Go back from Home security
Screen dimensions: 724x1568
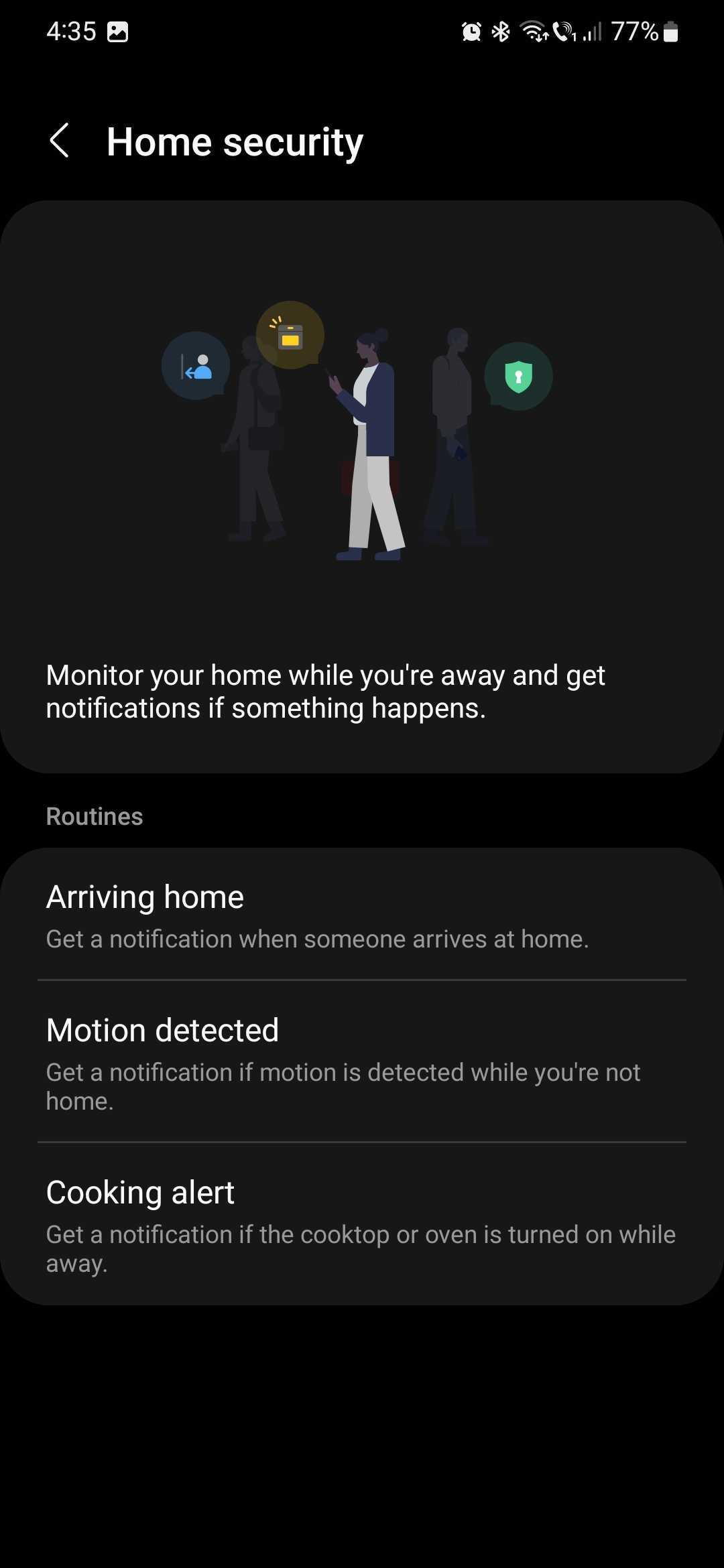(x=60, y=141)
